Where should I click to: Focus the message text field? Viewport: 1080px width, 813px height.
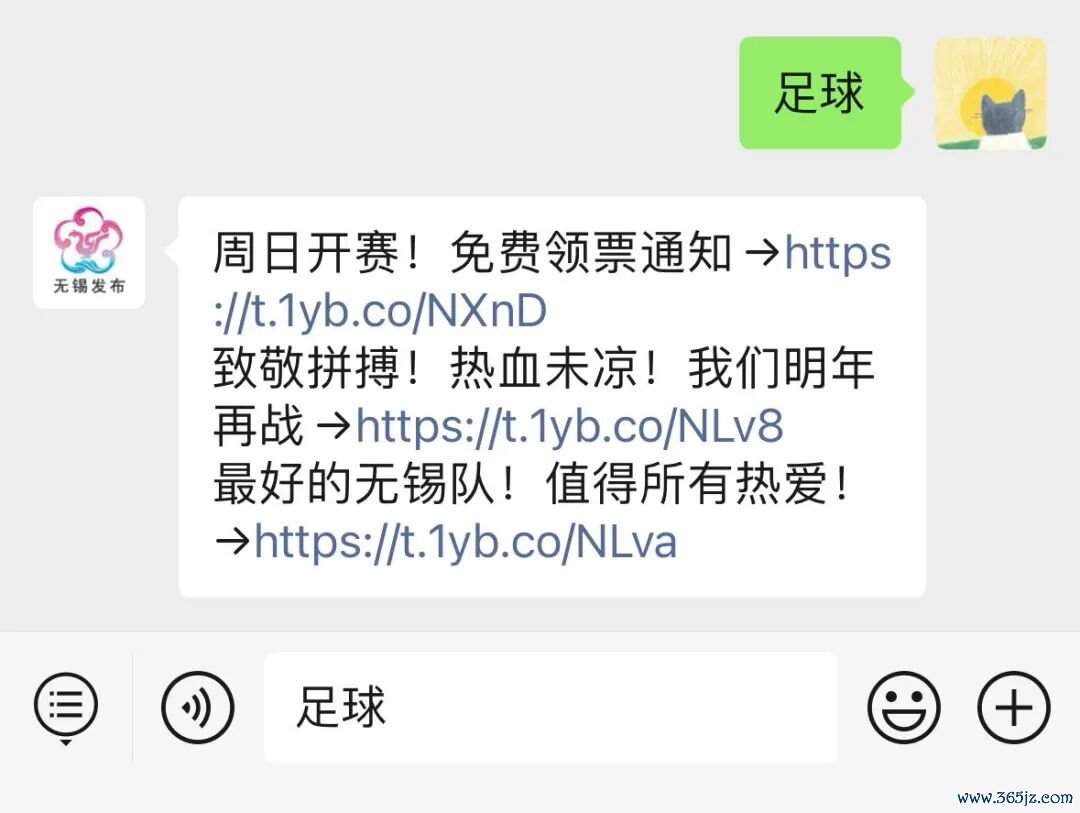(x=550, y=707)
